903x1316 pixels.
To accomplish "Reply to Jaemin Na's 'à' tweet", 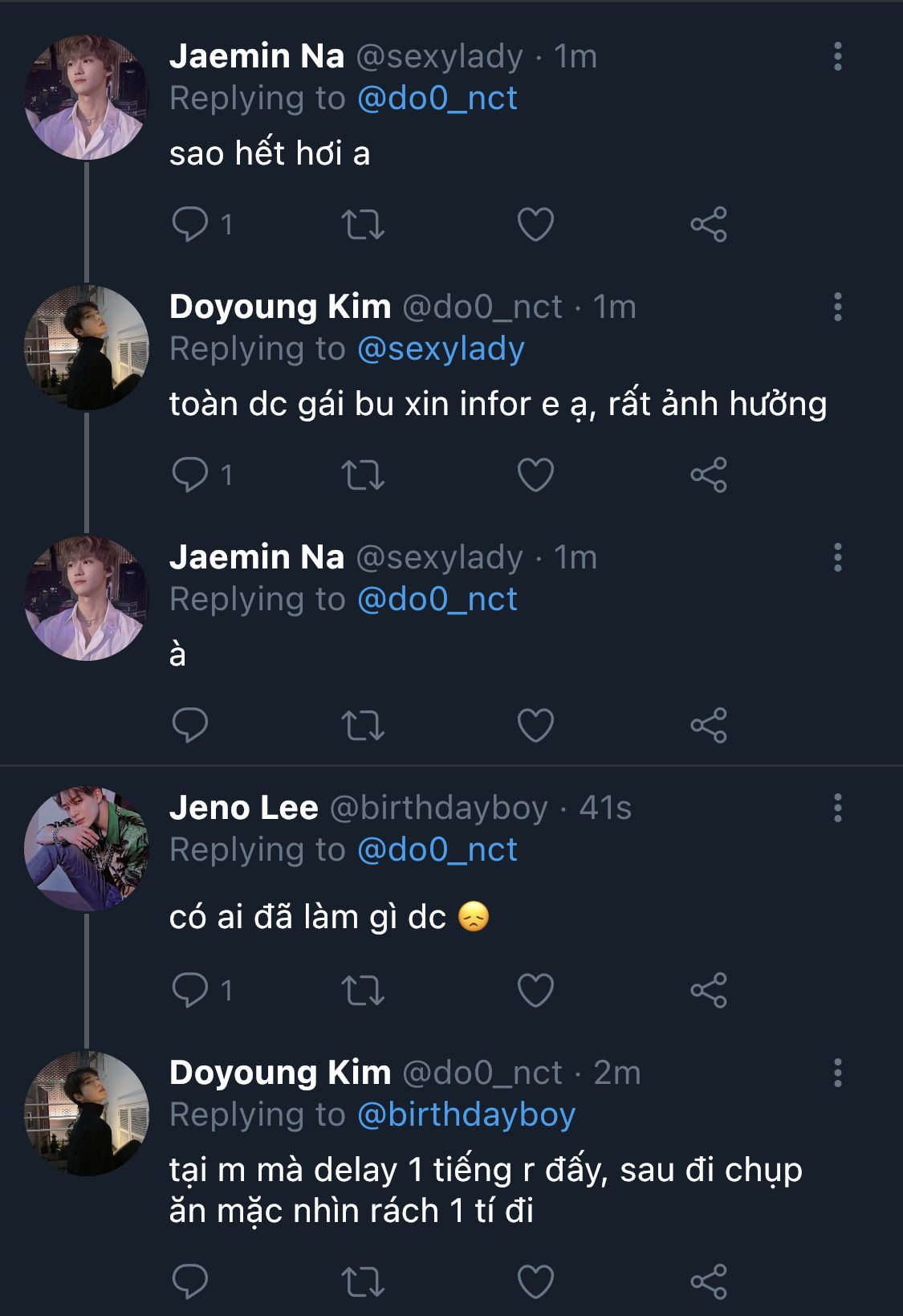I will [190, 725].
